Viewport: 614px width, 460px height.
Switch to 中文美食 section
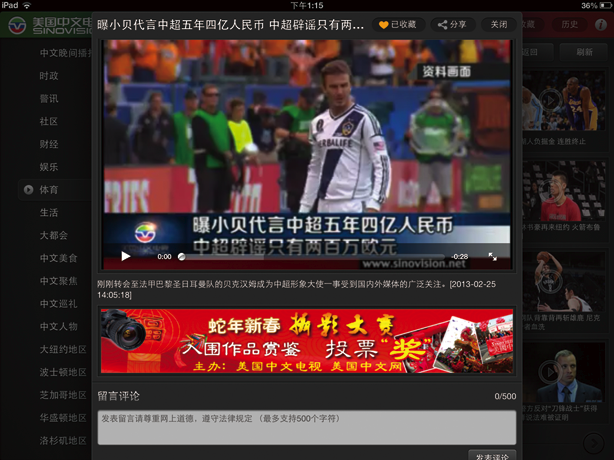(x=58, y=258)
